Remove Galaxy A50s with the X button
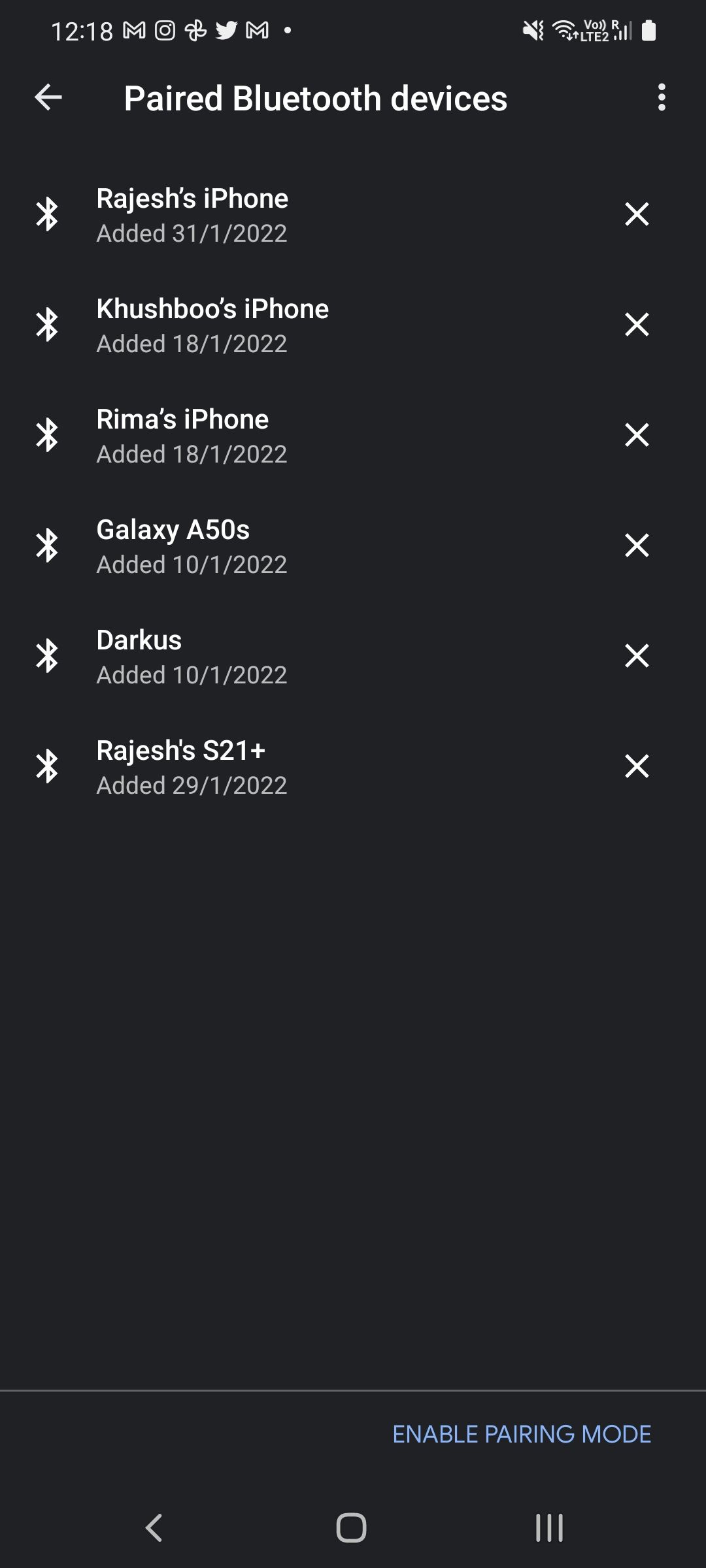The image size is (706, 1568). coord(636,546)
